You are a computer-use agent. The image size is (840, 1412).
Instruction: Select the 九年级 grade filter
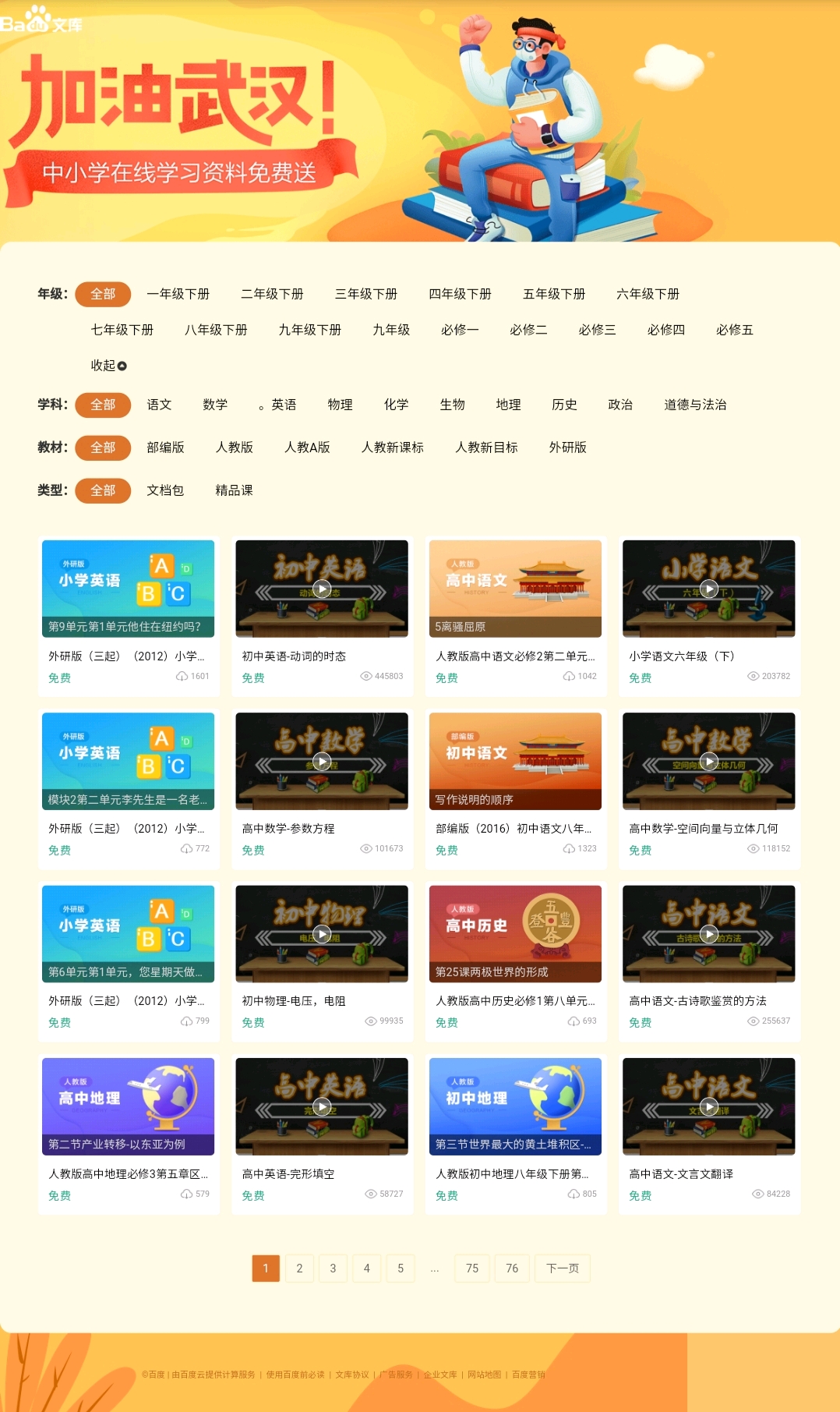tap(390, 330)
